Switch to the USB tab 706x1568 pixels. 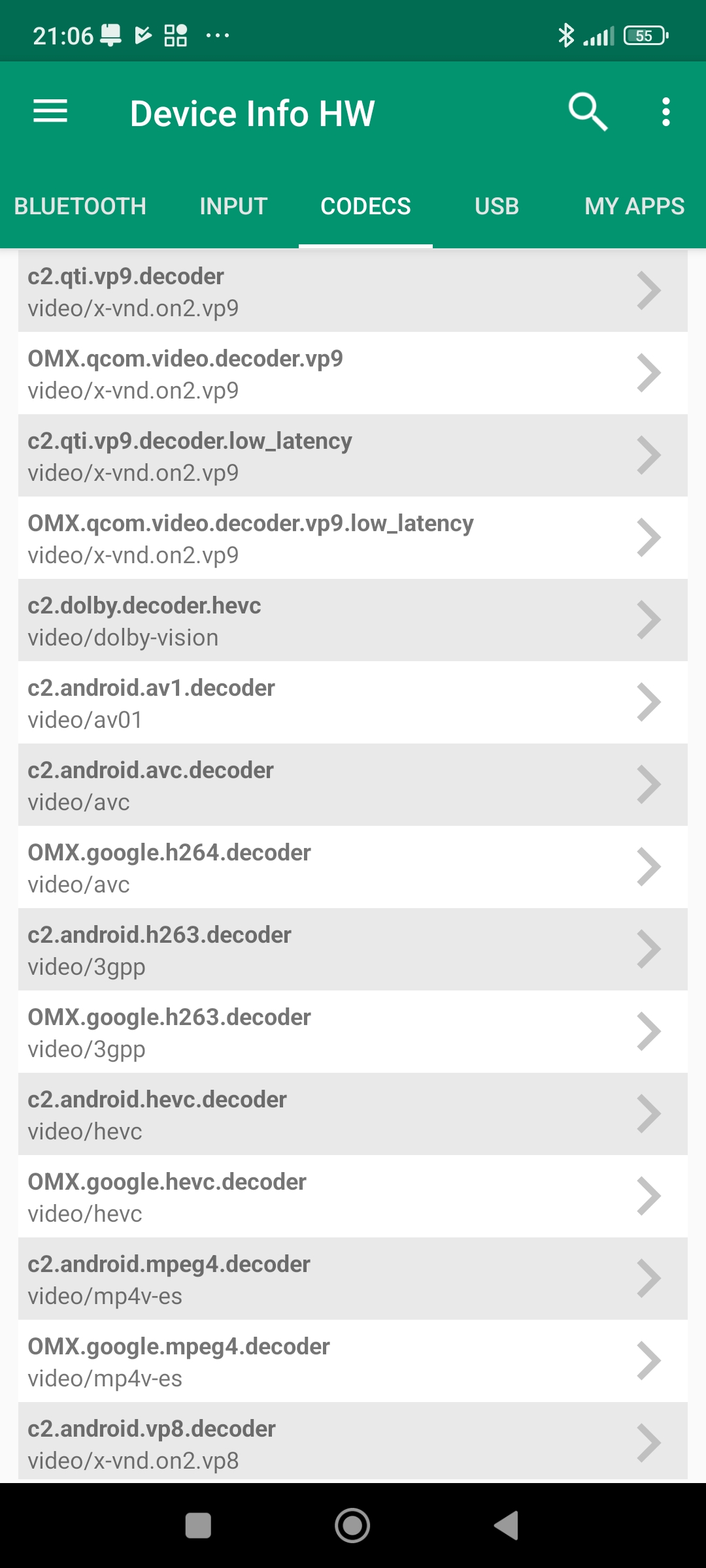tap(497, 206)
